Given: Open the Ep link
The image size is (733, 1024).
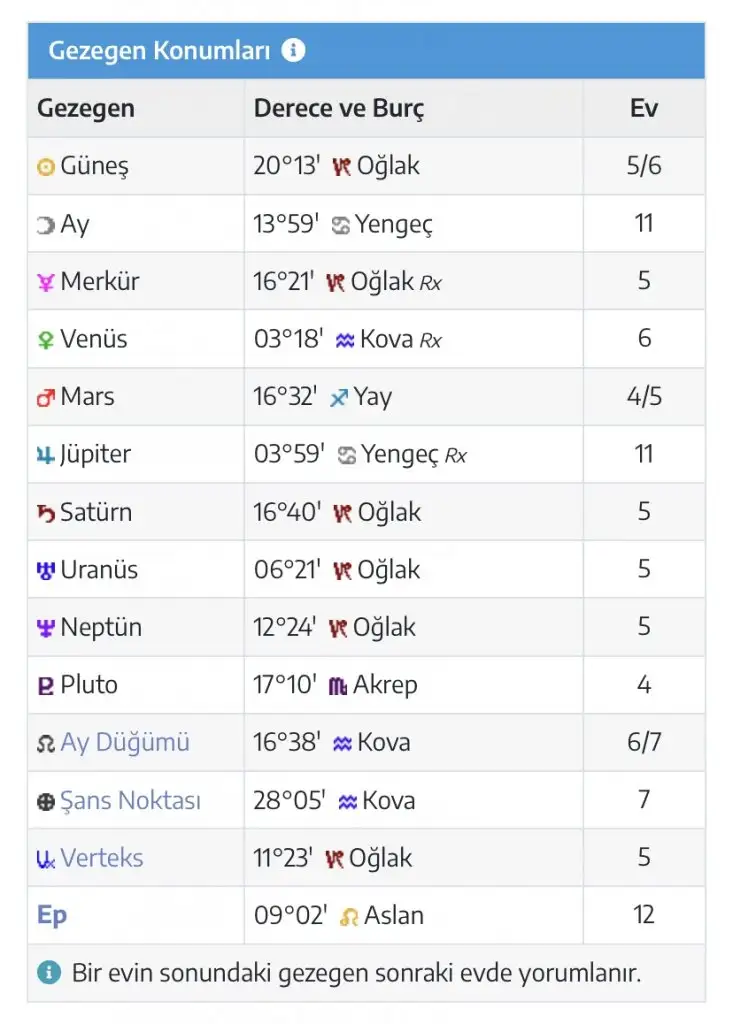Looking at the screenshot, I should click(52, 916).
